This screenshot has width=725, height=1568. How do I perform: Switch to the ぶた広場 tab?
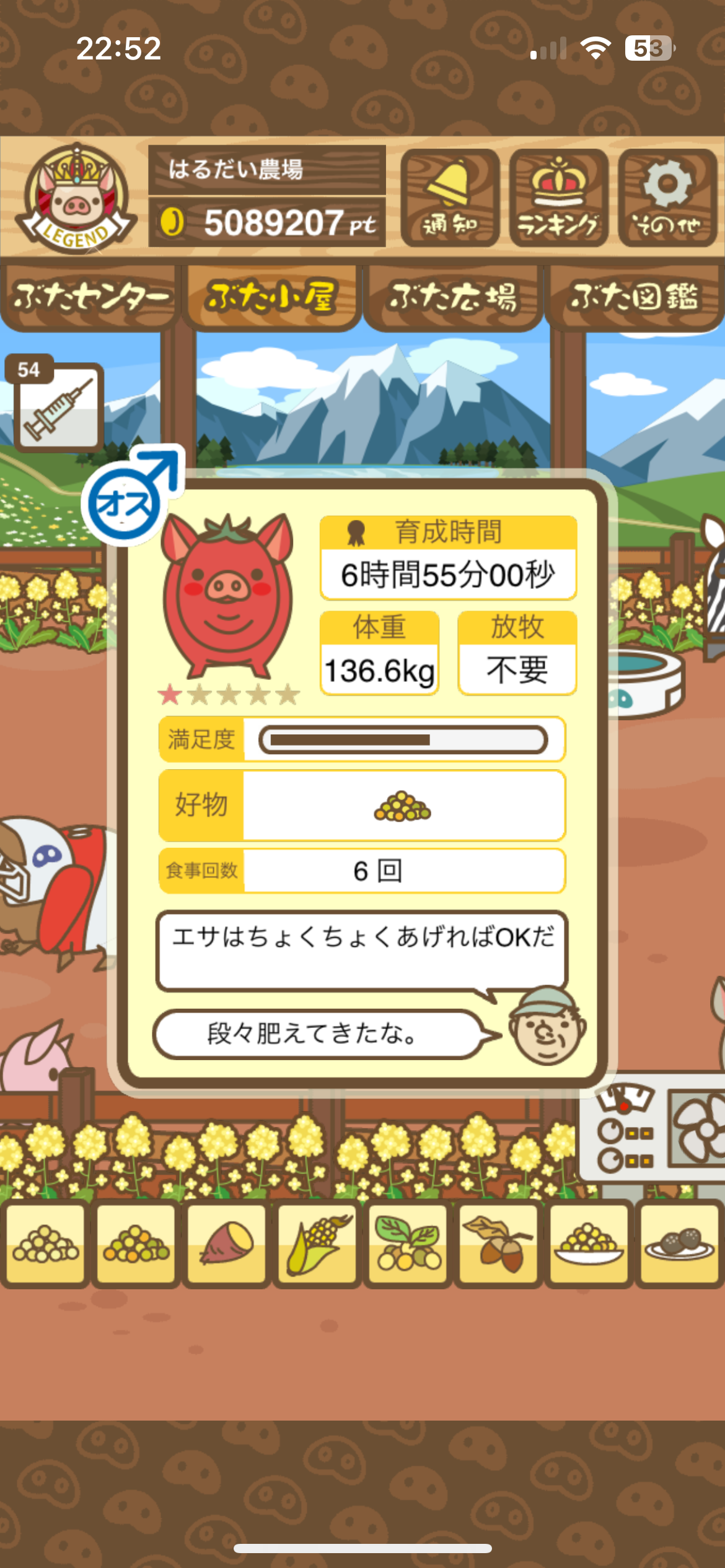[x=453, y=297]
